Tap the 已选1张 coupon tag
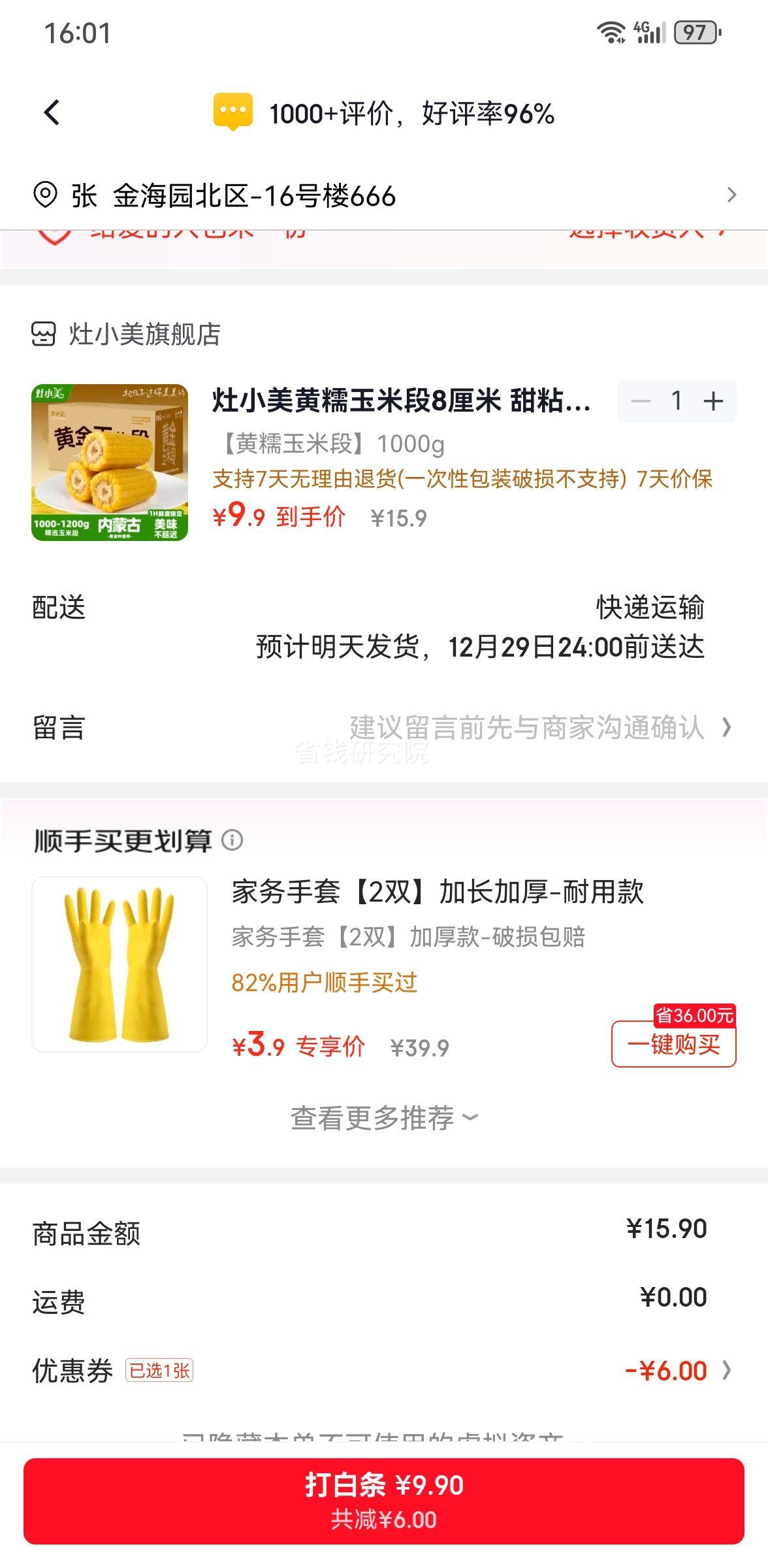This screenshot has height=1568, width=768. [159, 1369]
